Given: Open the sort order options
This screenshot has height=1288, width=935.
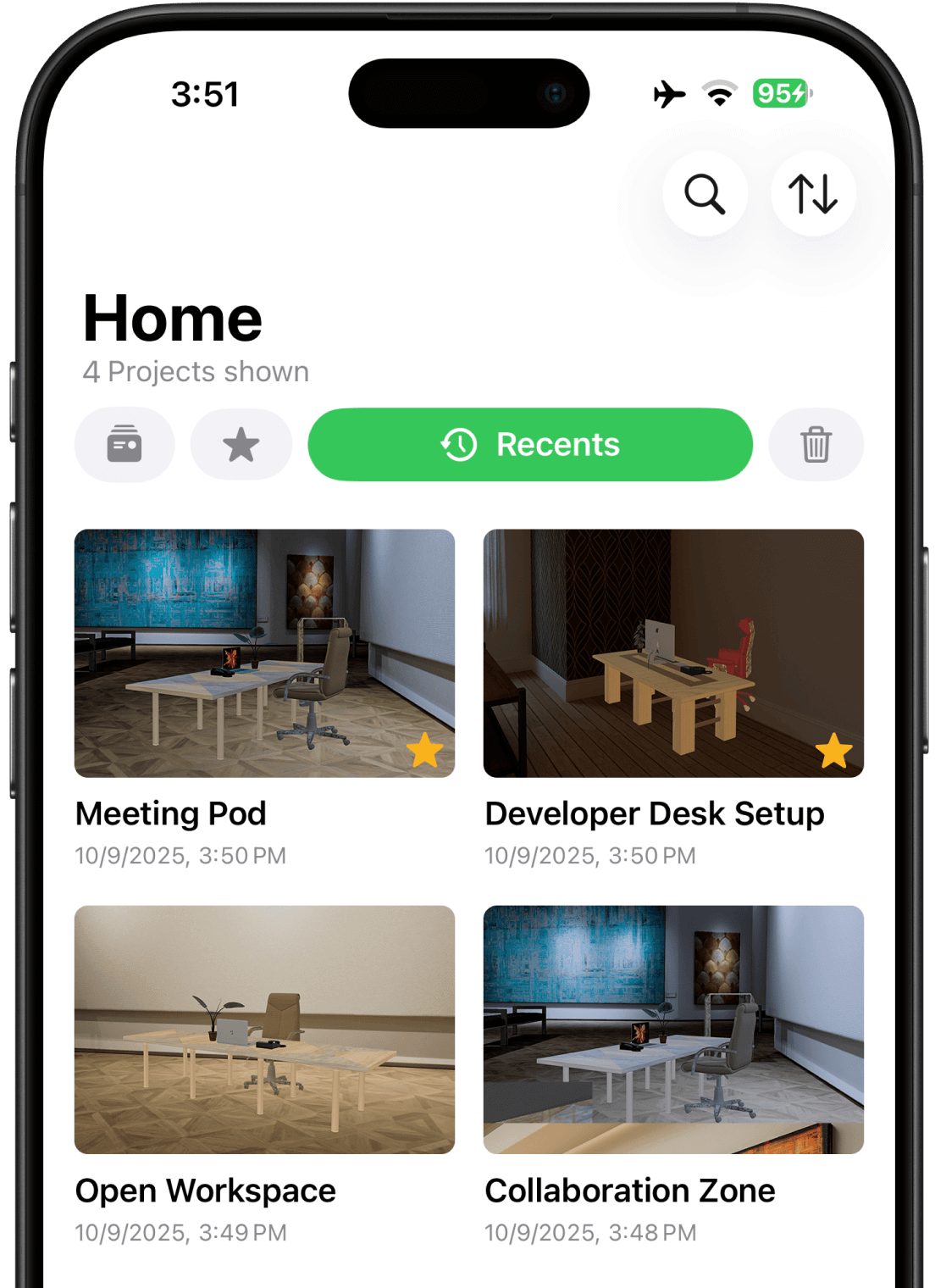Looking at the screenshot, I should (x=813, y=194).
